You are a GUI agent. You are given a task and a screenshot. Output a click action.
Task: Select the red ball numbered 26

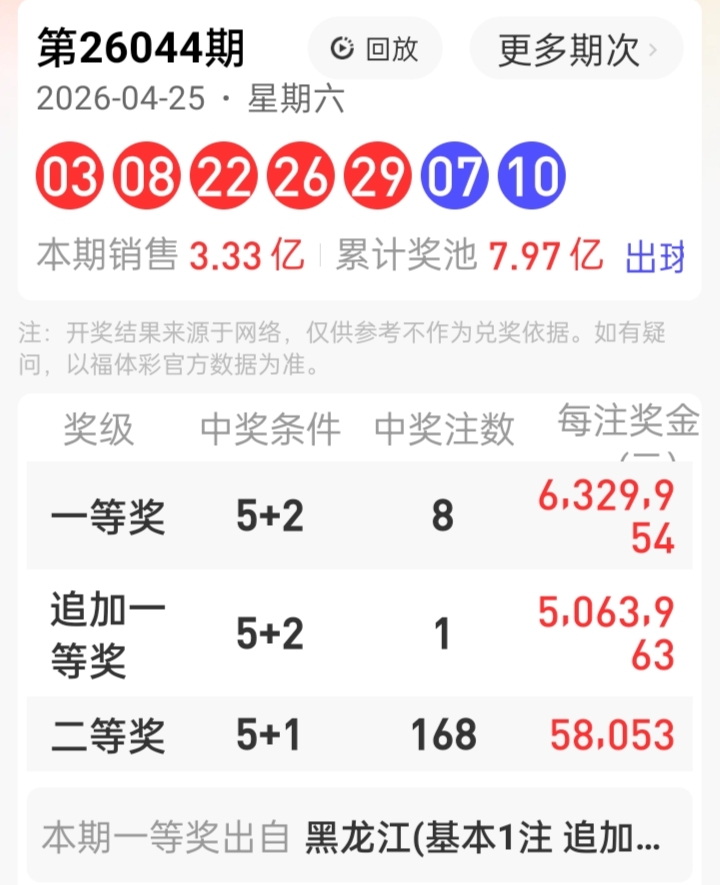300,176
